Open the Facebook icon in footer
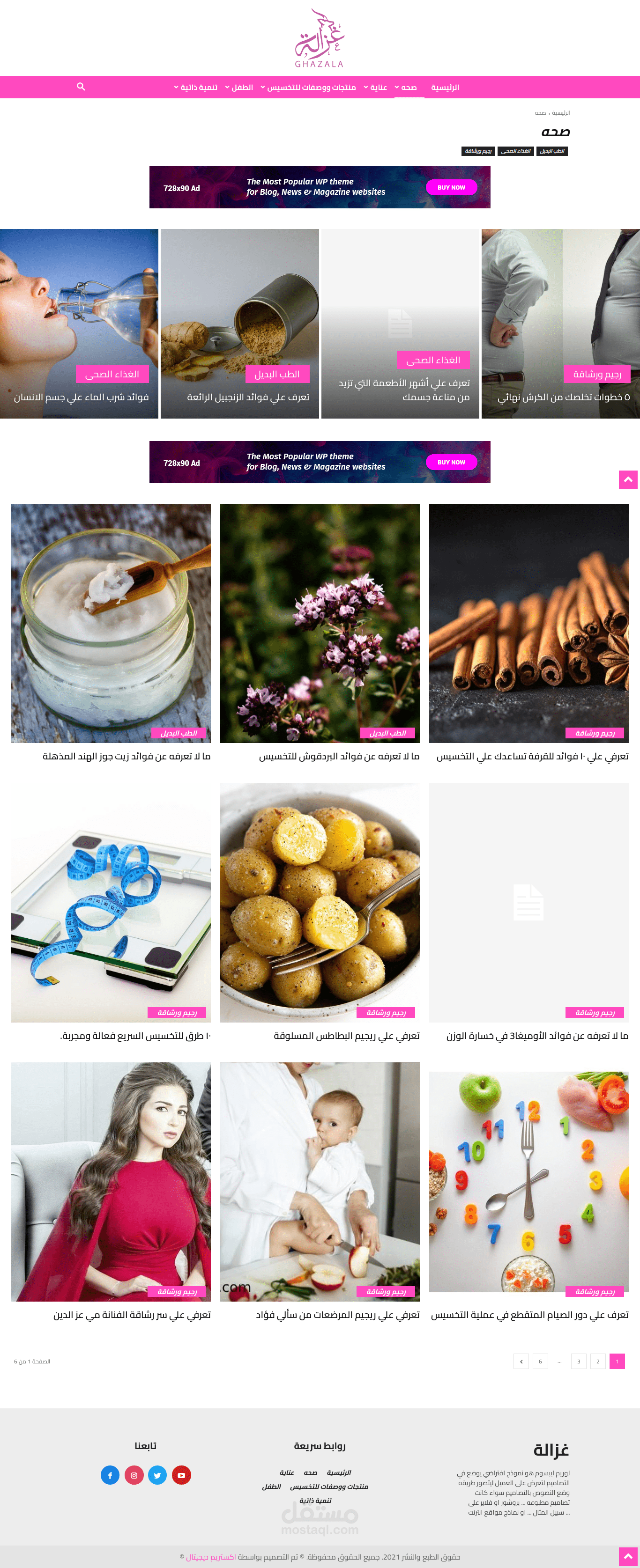 (110, 1475)
